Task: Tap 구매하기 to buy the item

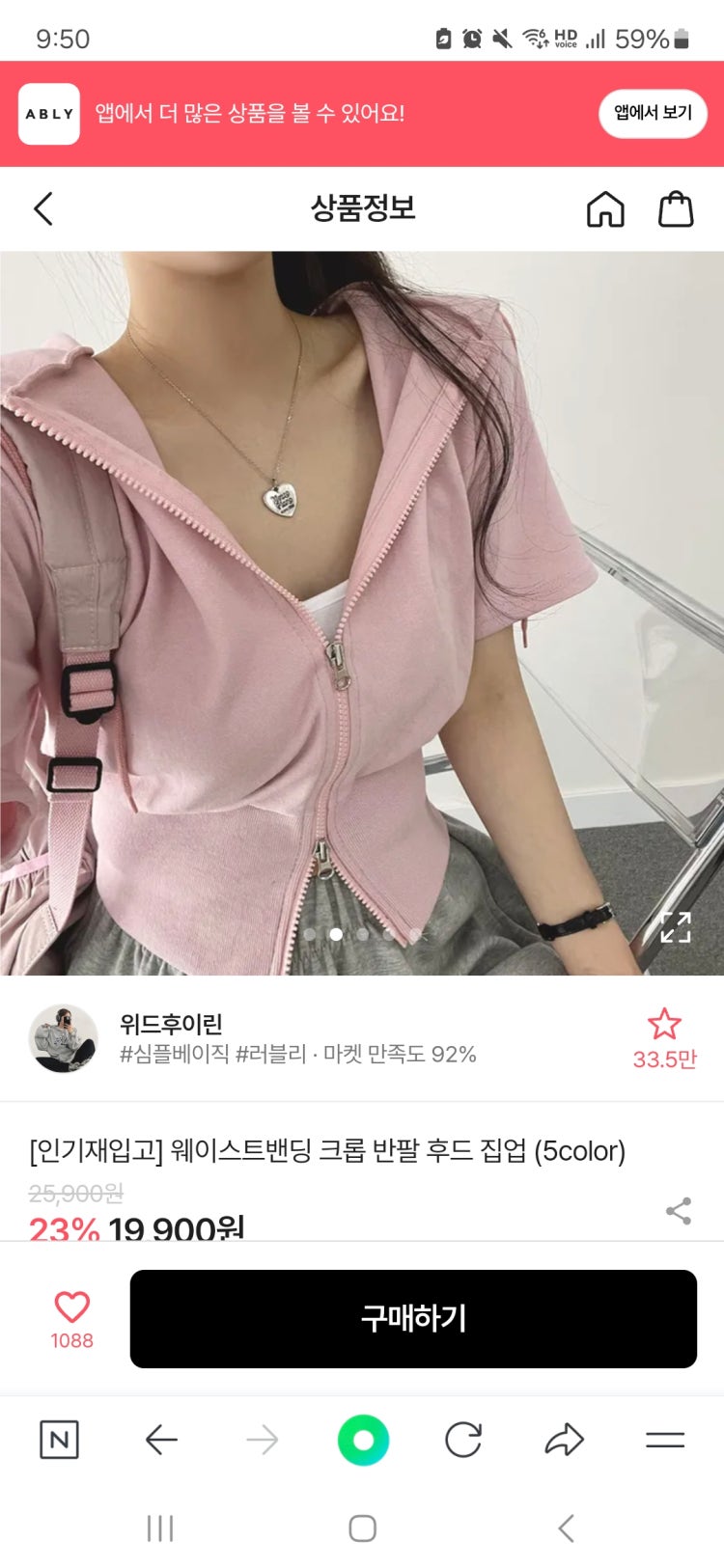Action: 413,1318
